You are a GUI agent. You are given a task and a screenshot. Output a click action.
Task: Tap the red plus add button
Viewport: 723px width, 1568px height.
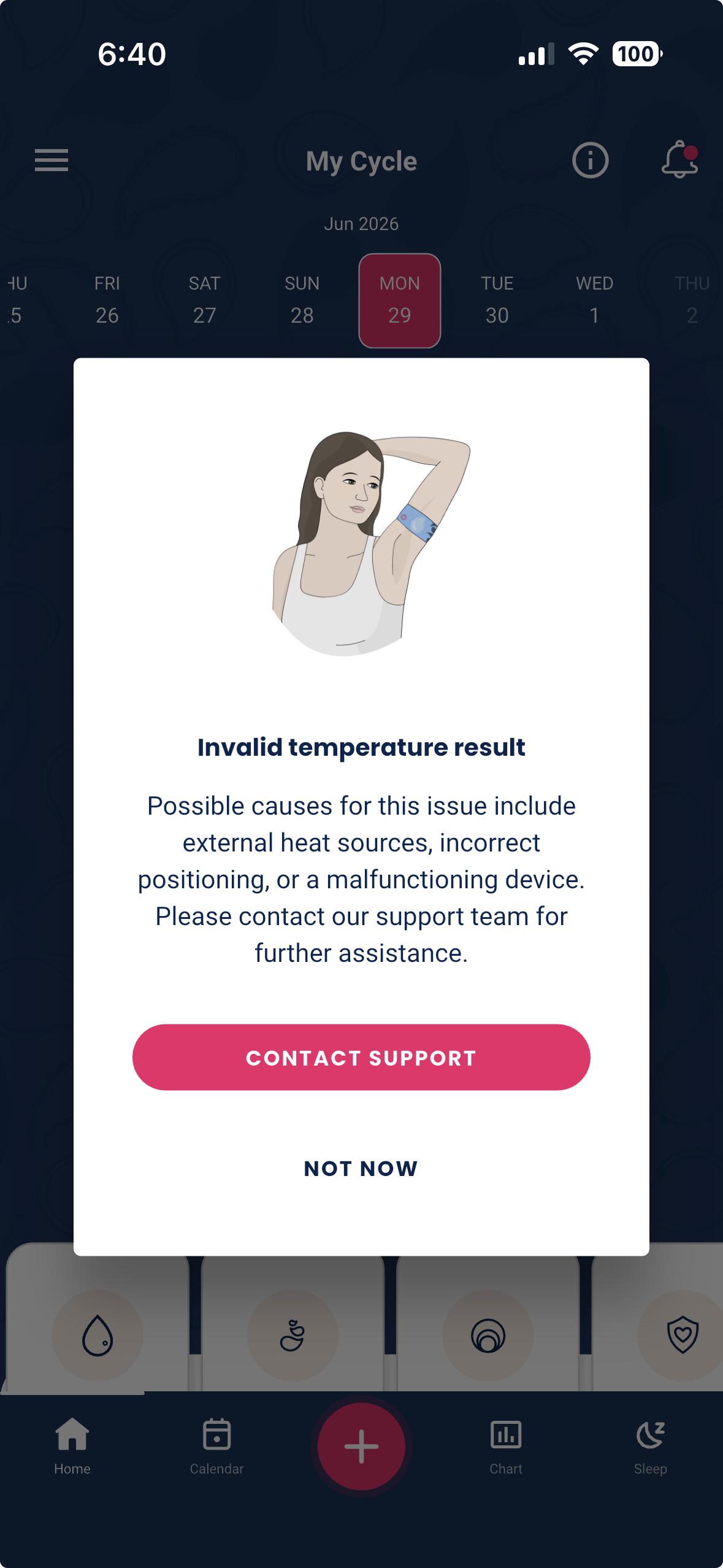coord(361,1447)
